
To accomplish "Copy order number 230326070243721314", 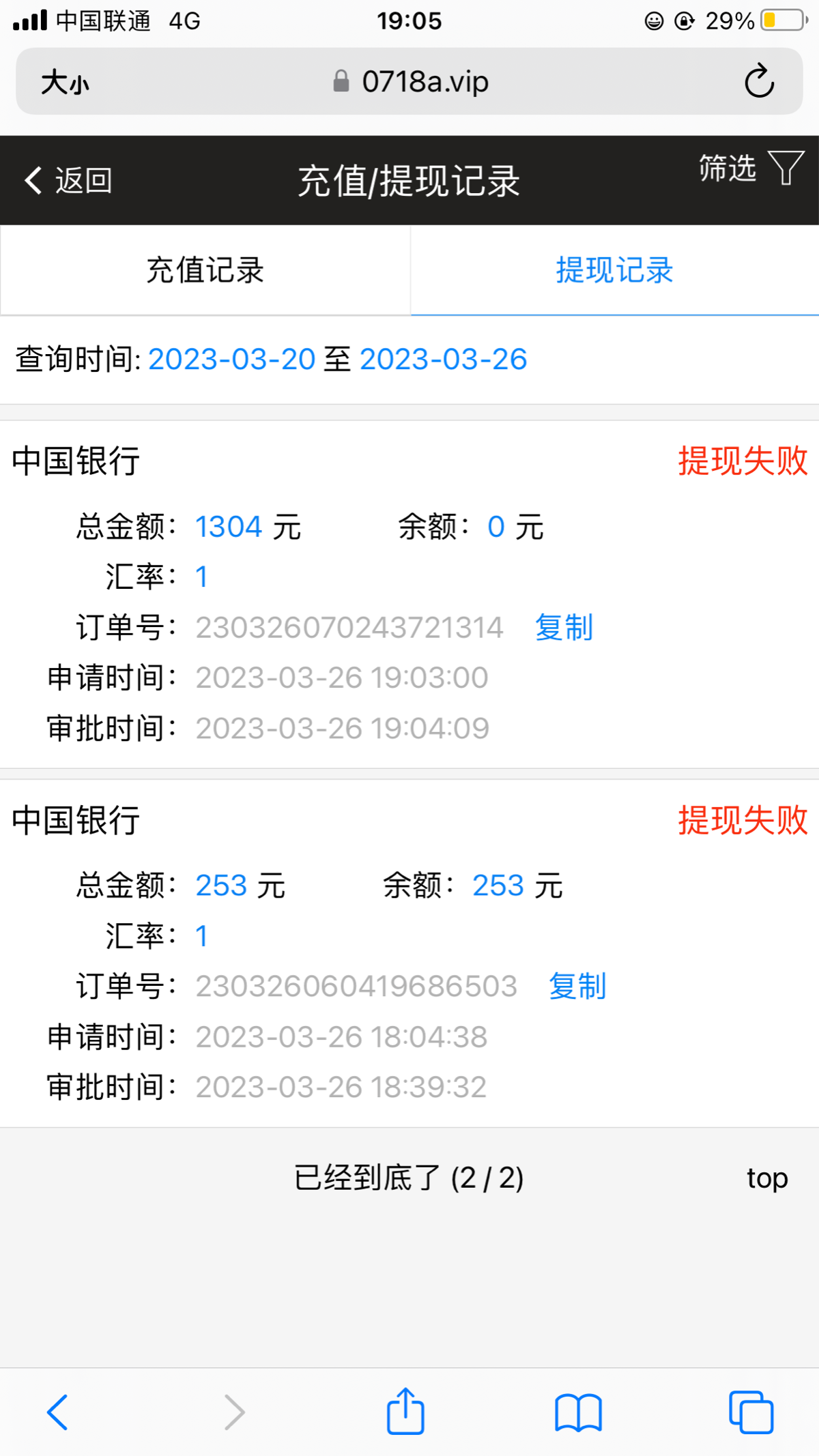I will point(564,628).
